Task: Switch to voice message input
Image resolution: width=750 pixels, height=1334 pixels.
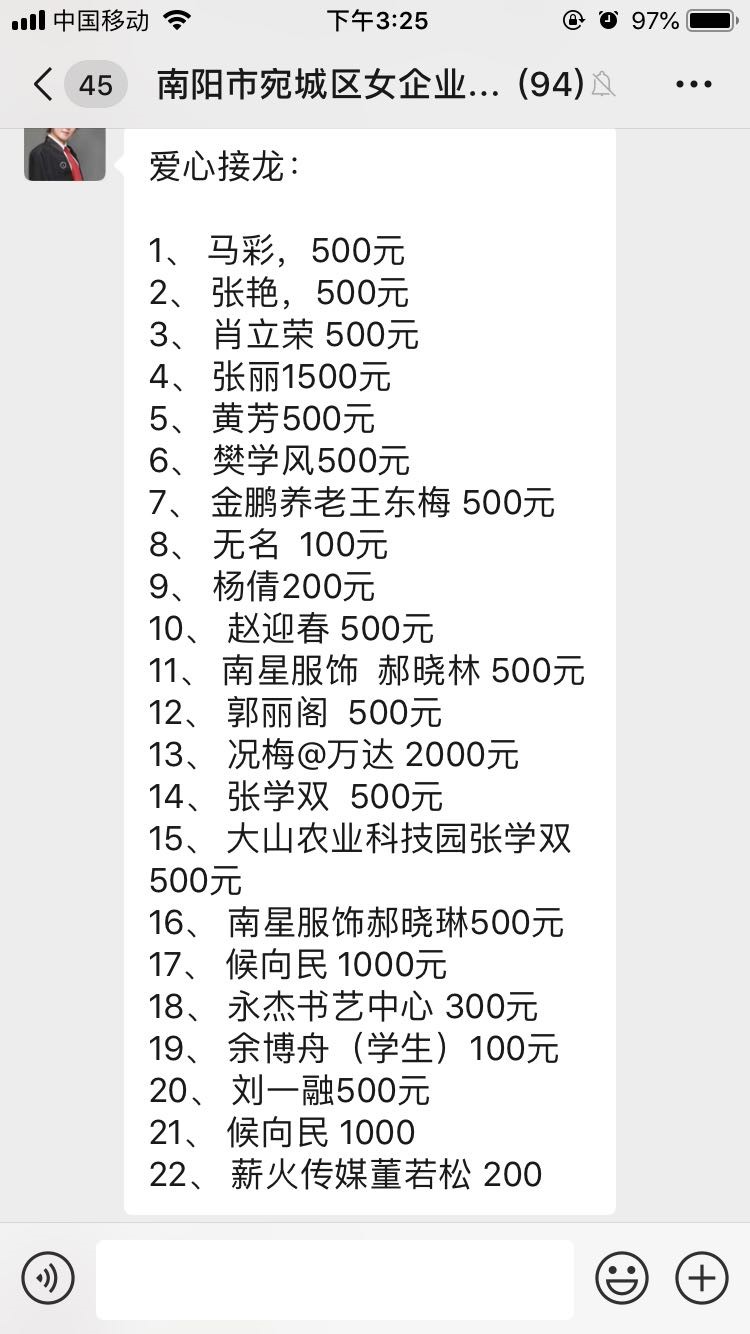Action: click(x=48, y=1278)
